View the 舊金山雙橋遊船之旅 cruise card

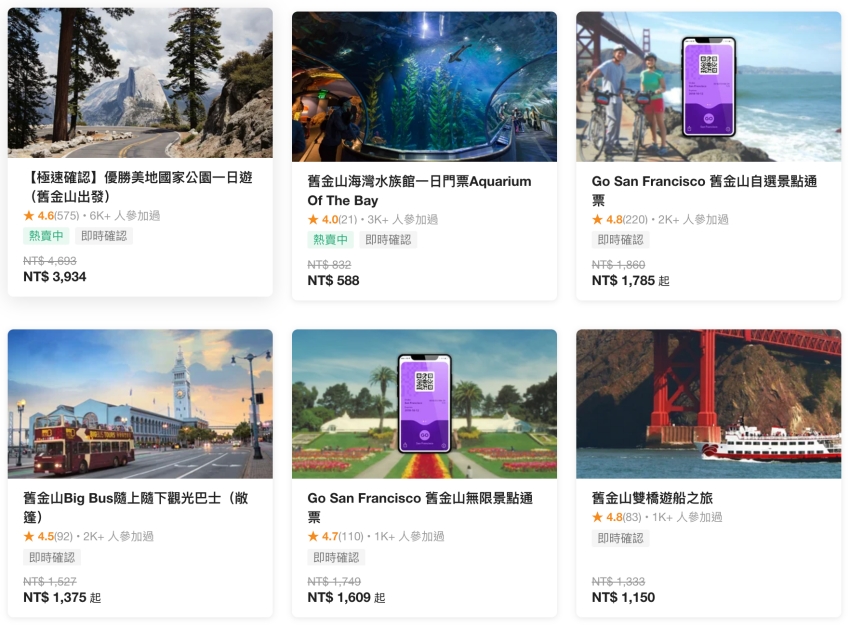click(x=708, y=497)
